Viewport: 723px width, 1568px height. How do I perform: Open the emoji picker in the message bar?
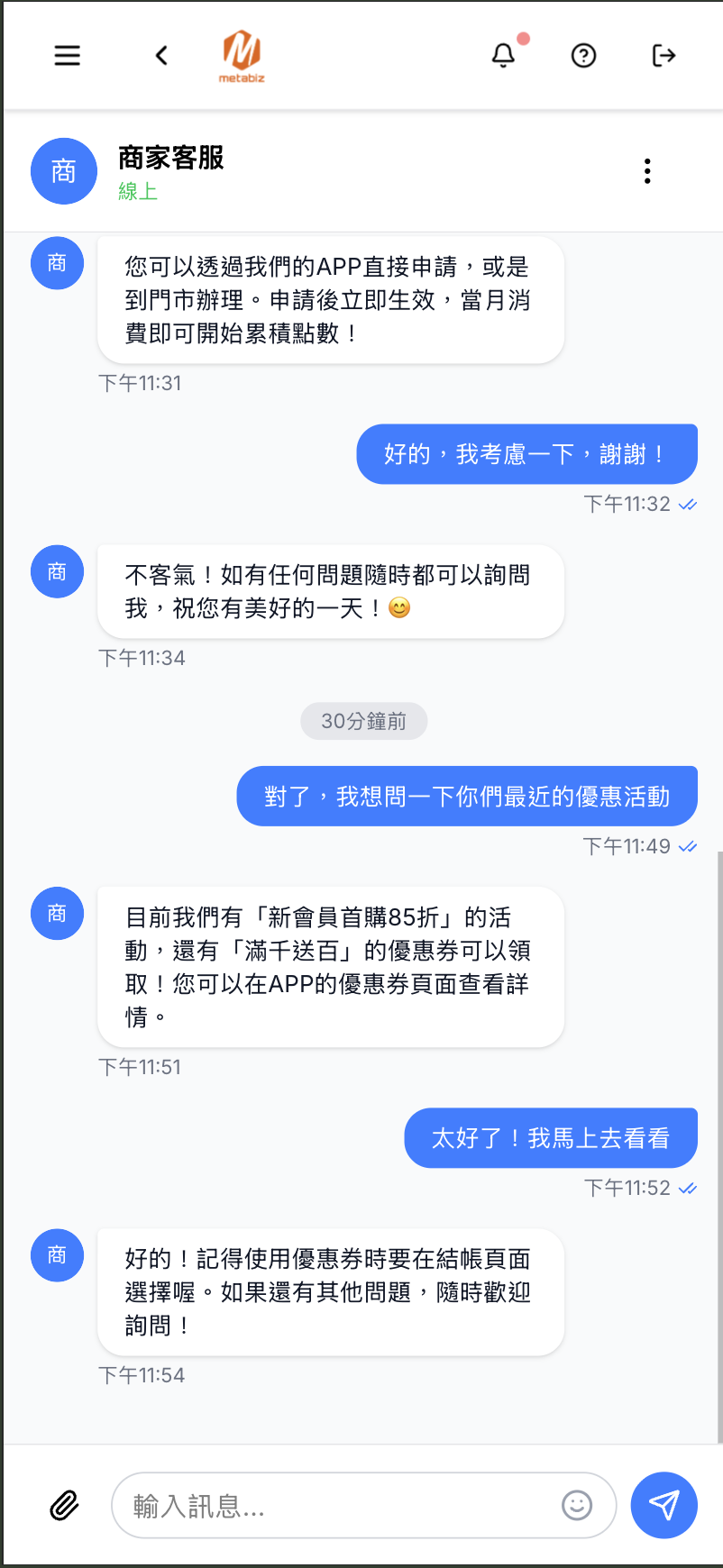(577, 1505)
